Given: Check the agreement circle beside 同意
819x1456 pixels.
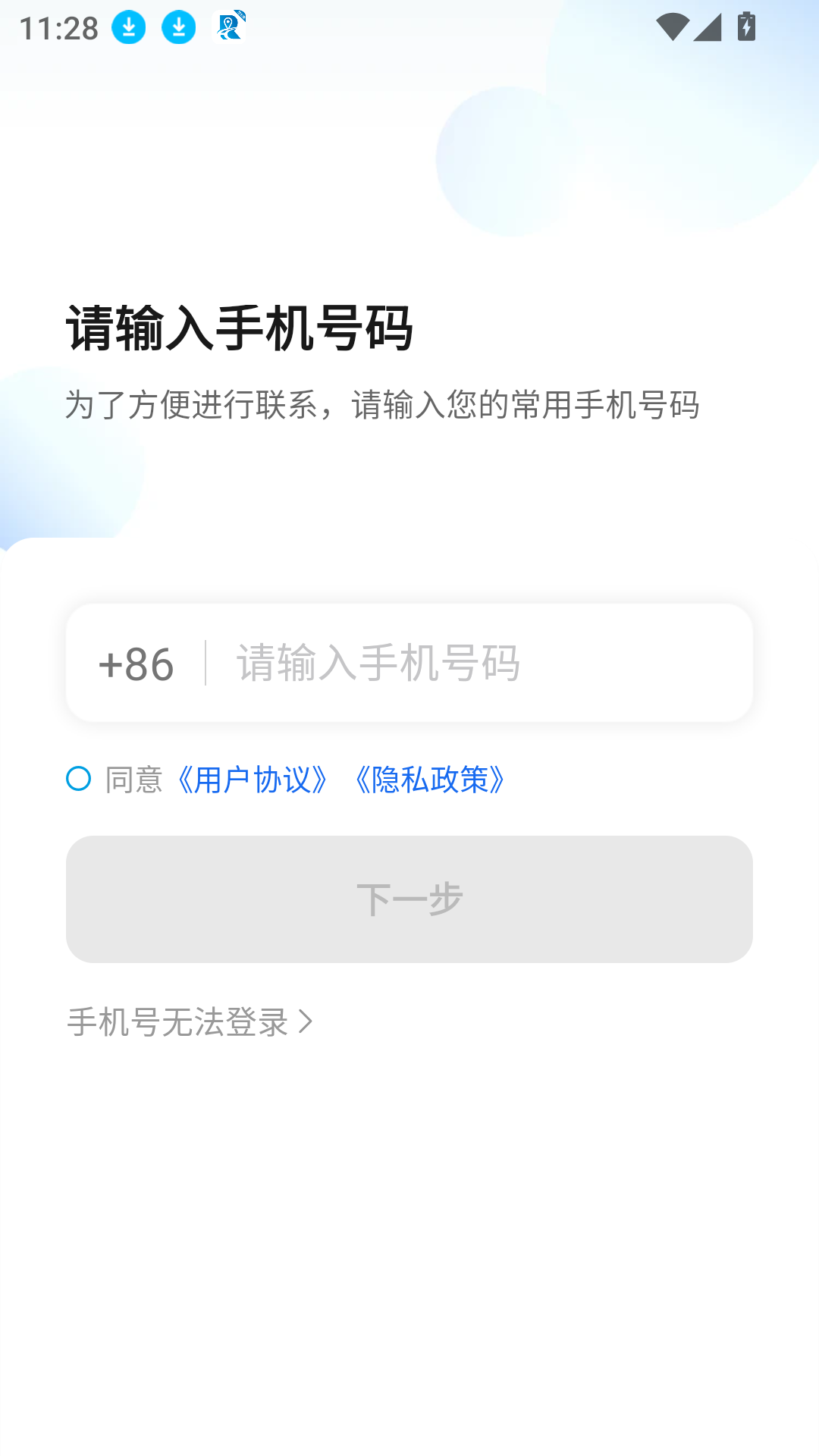Looking at the screenshot, I should click(79, 779).
